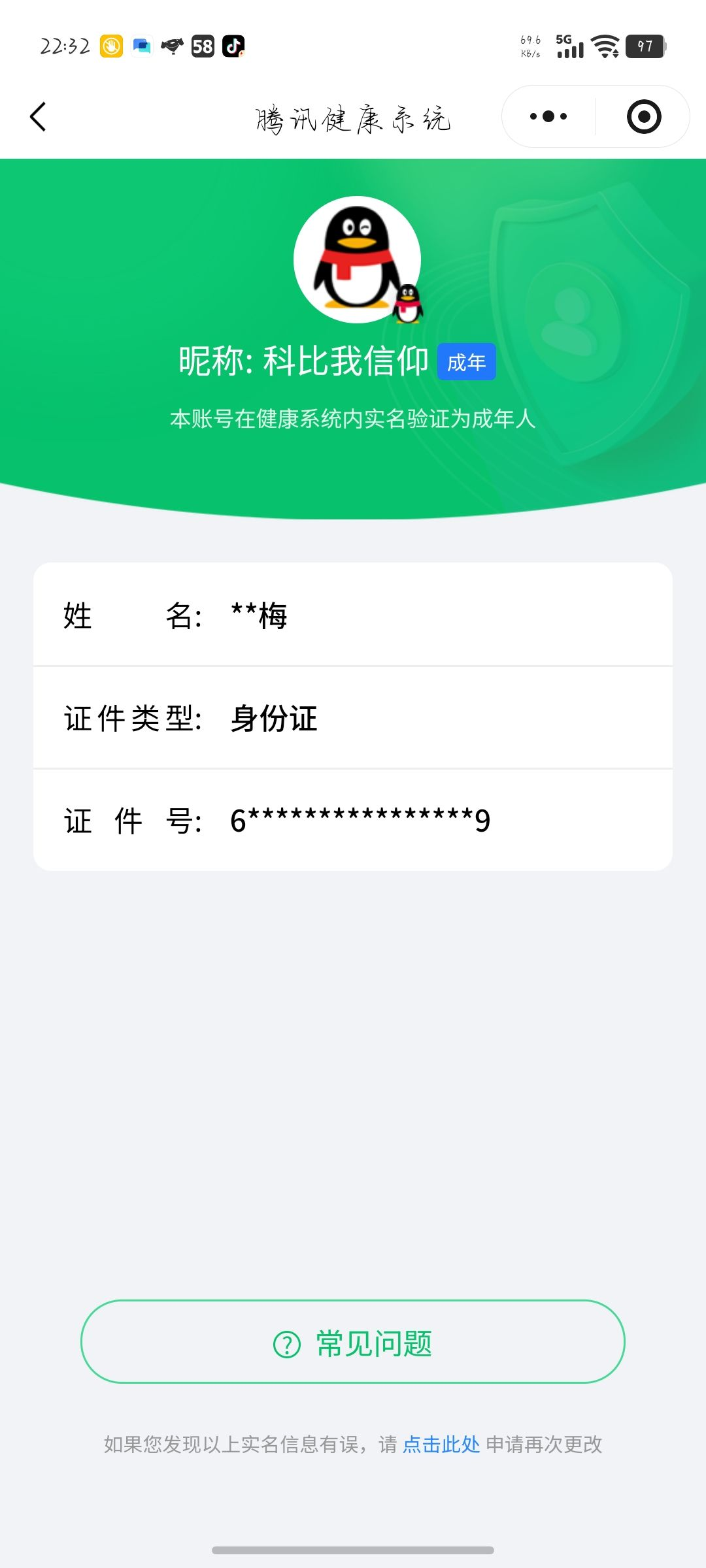The height and width of the screenshot is (1568, 706).
Task: Tap the blue chat notification icon
Action: [141, 46]
